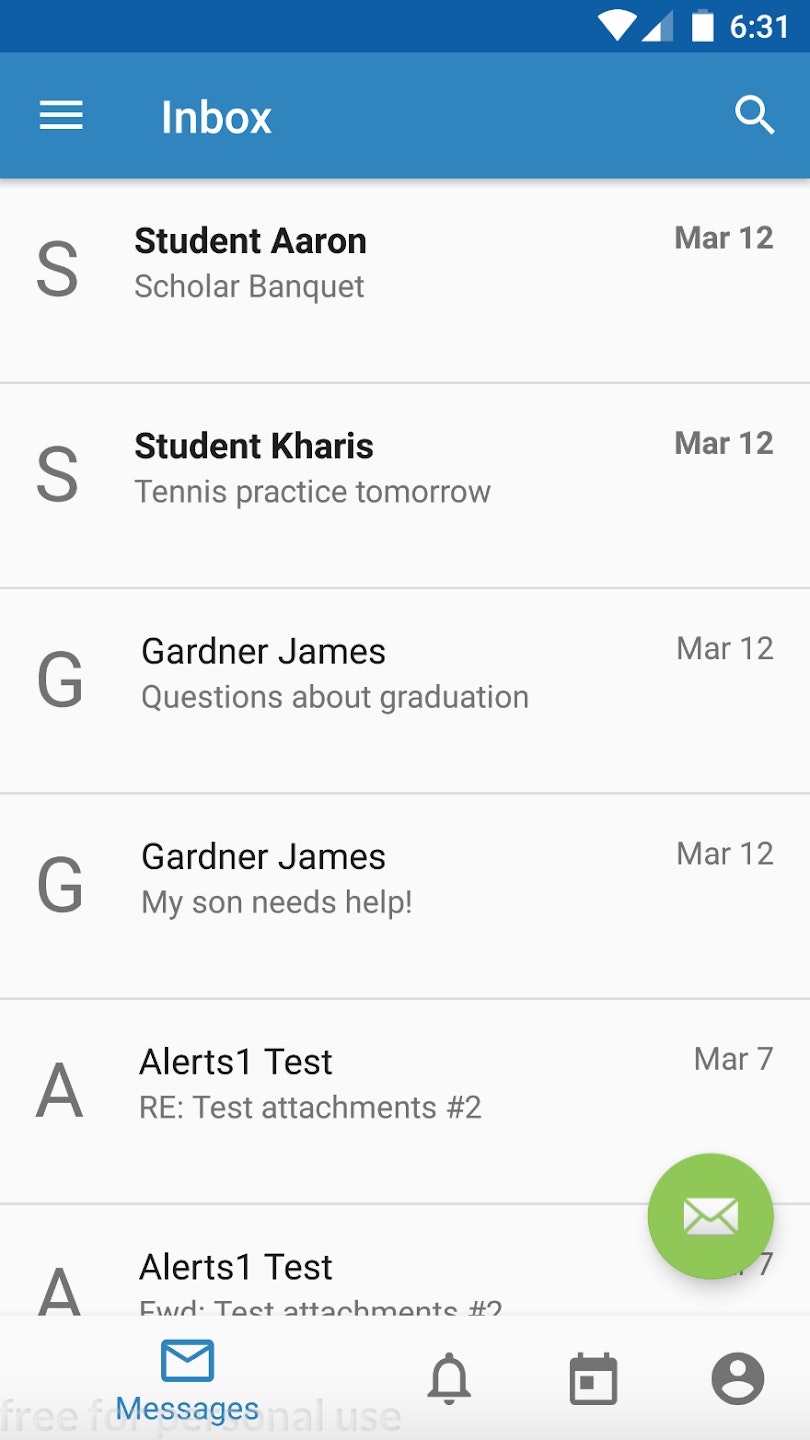Viewport: 810px width, 1440px height.
Task: Search the inbox
Action: [x=754, y=116]
